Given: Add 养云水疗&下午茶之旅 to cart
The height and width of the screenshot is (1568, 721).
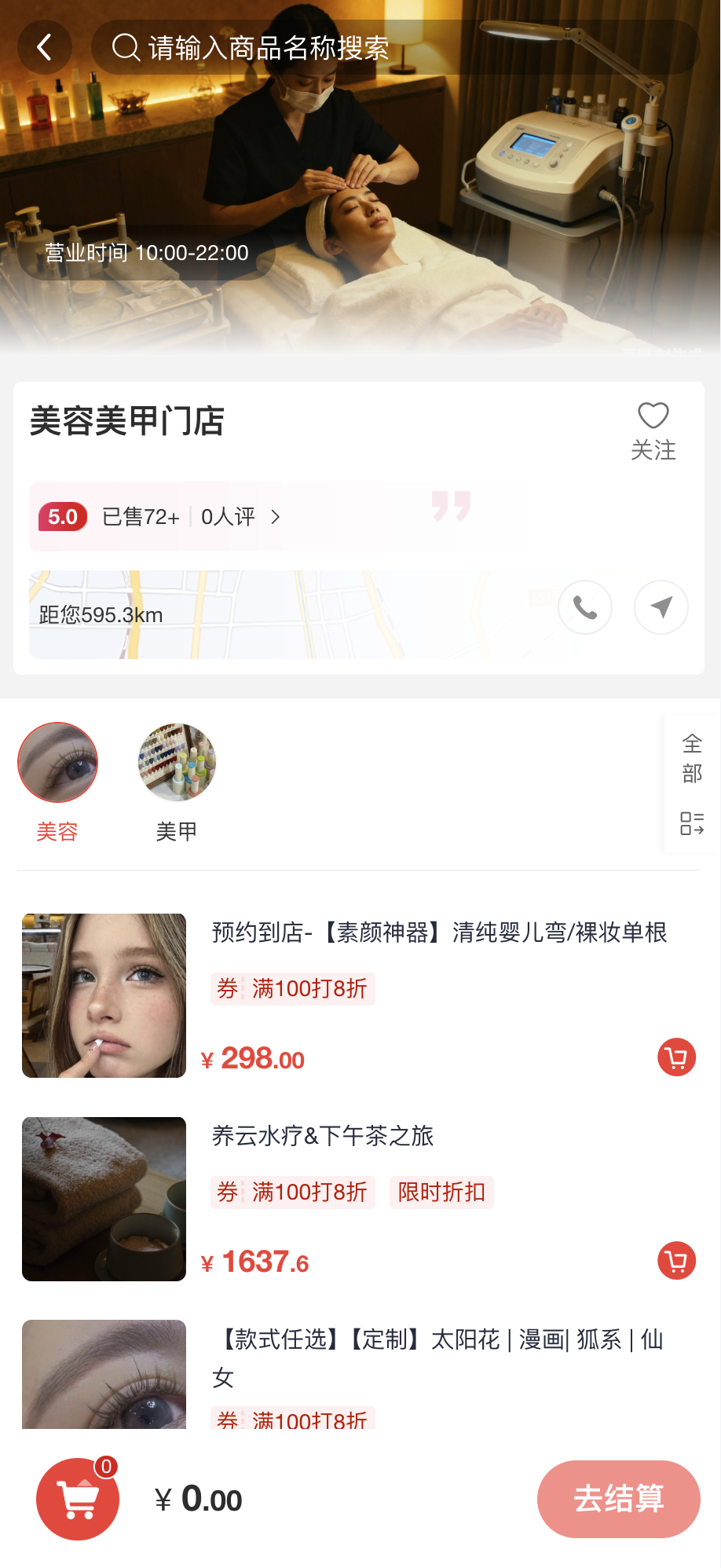Looking at the screenshot, I should click(x=676, y=1261).
